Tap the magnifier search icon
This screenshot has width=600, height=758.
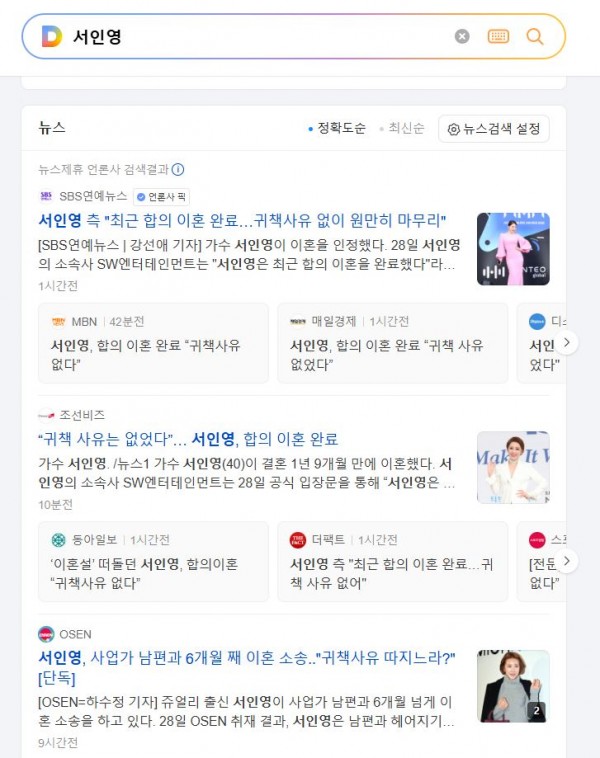(535, 37)
